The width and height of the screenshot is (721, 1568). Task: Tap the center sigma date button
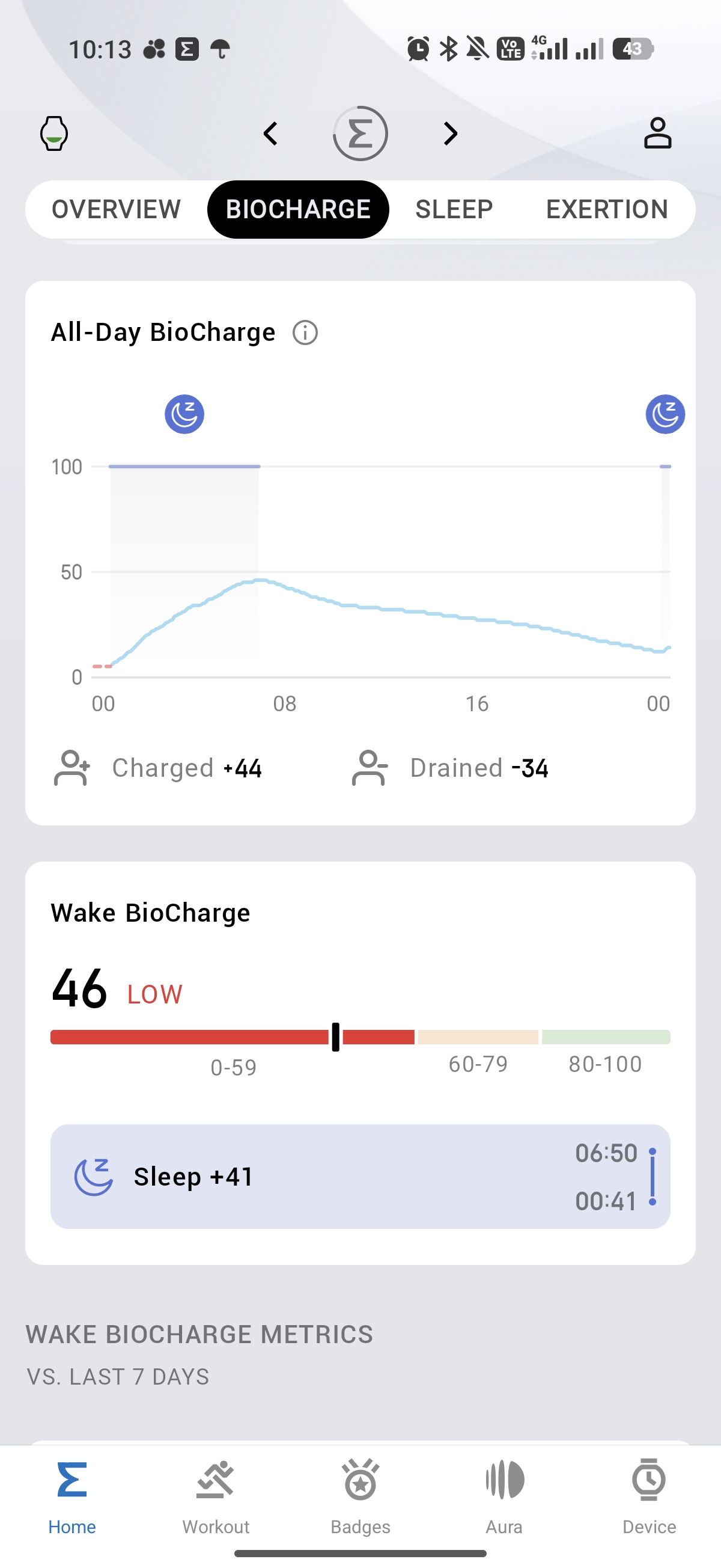pyautogui.click(x=360, y=133)
